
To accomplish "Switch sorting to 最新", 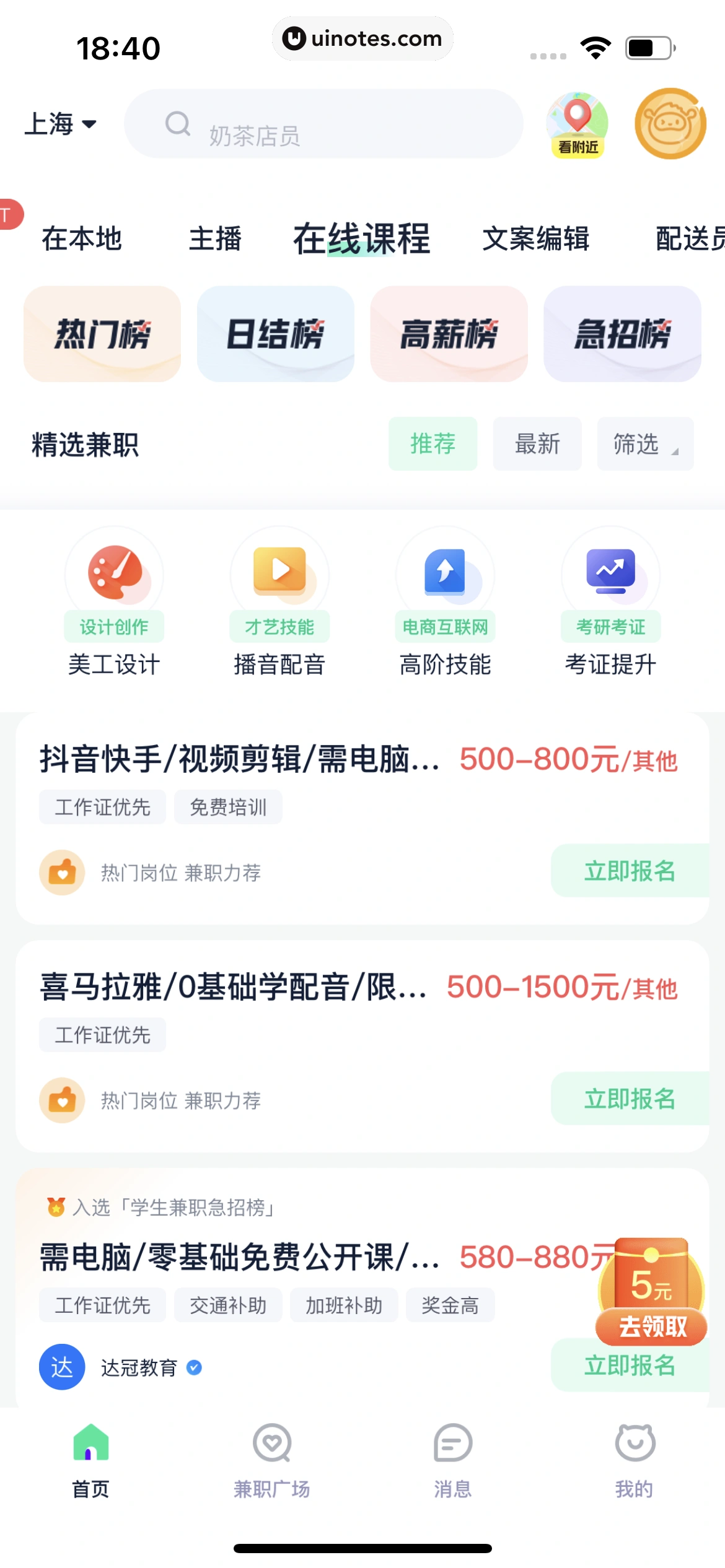I will coord(537,443).
